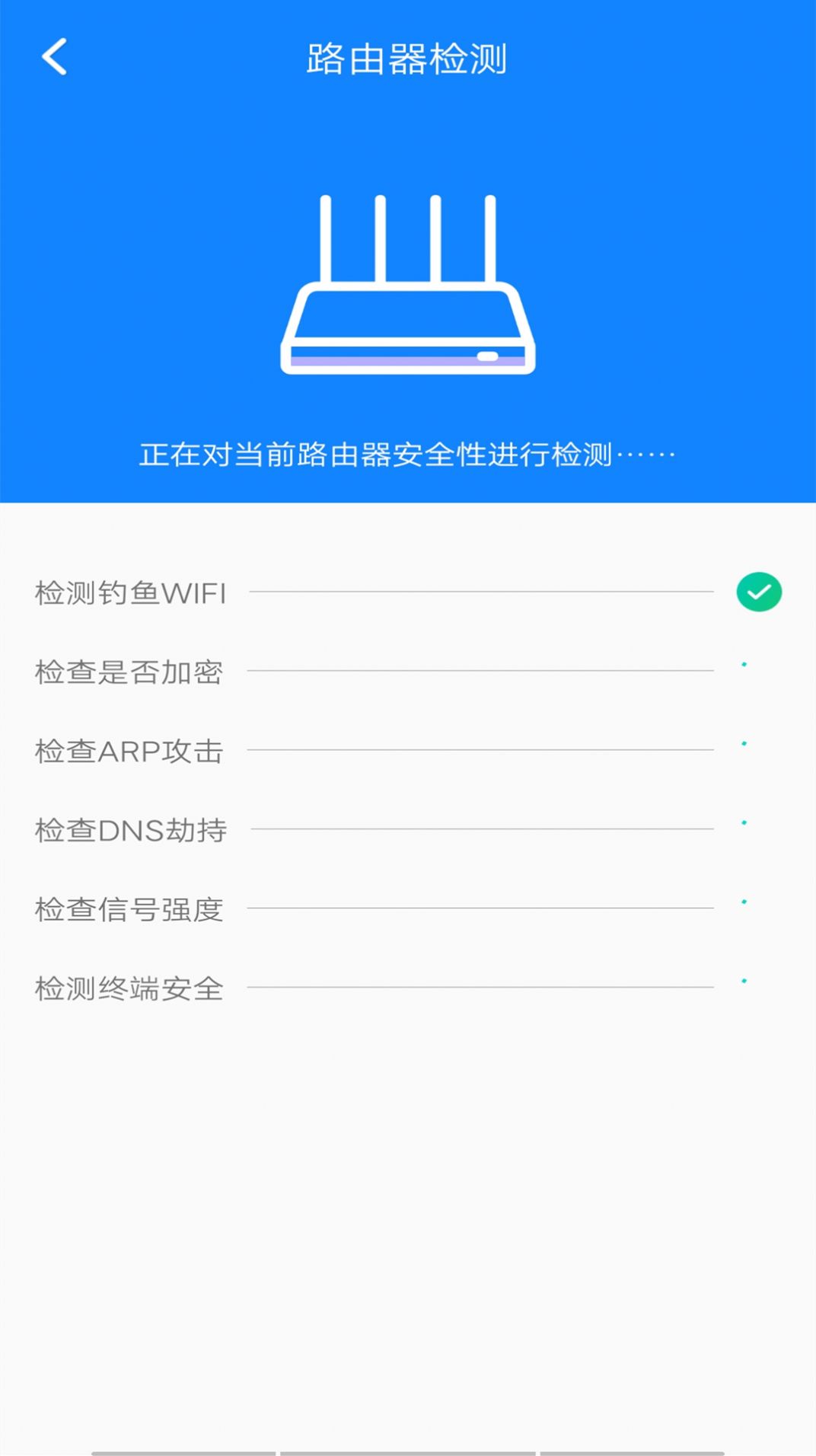Select the 检测钓鱼WIFI list row
This screenshot has height=1456, width=816.
[x=407, y=592]
